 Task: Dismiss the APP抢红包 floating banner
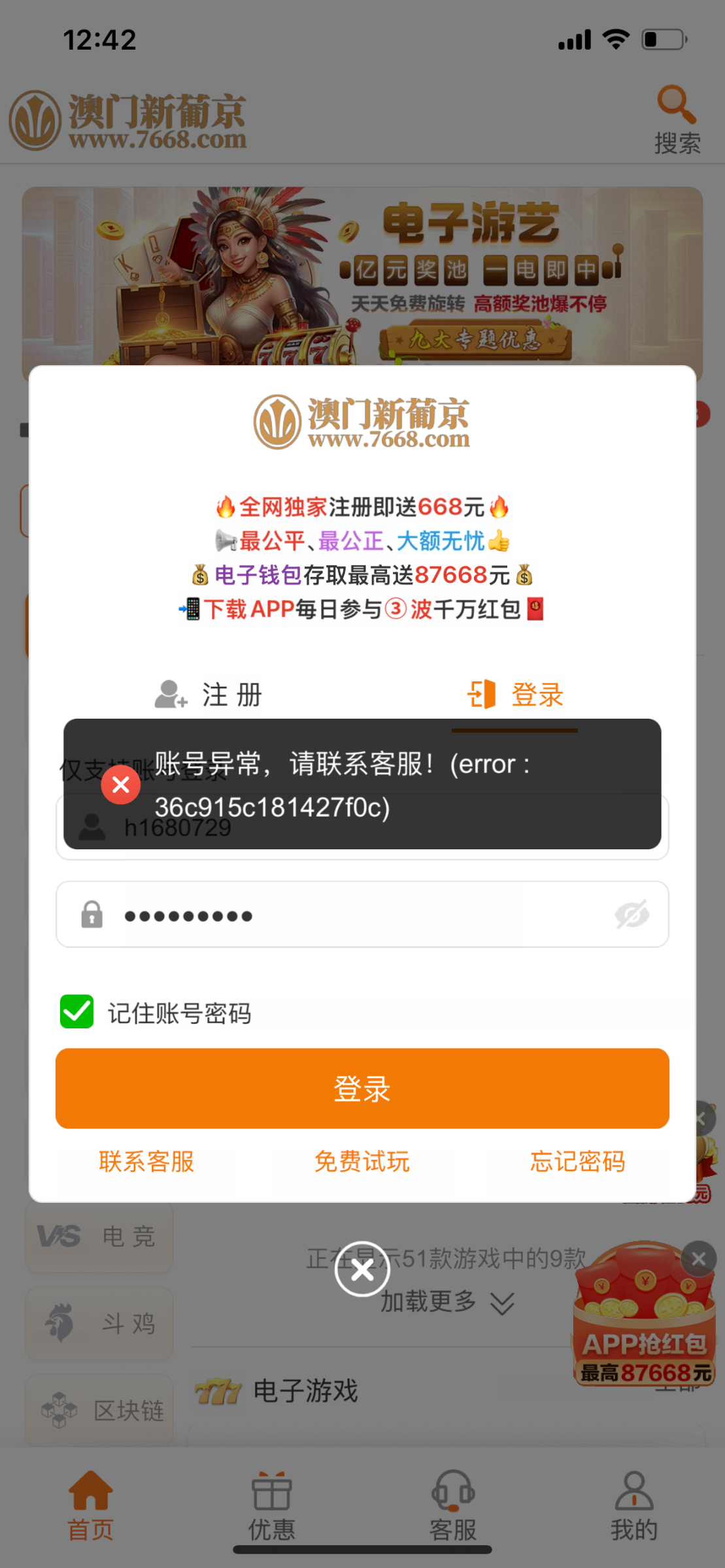pyautogui.click(x=698, y=1258)
